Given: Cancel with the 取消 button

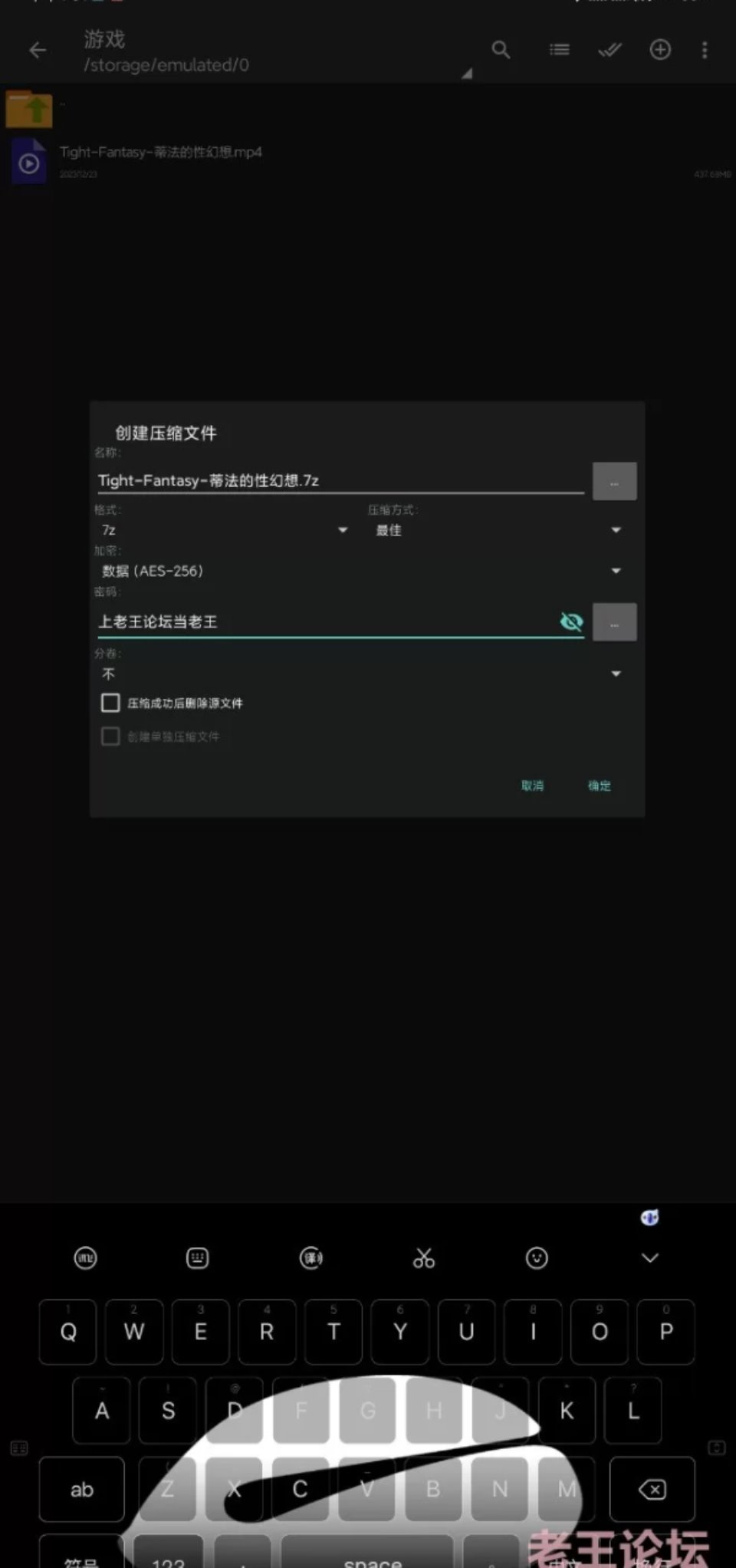Looking at the screenshot, I should coord(532,786).
